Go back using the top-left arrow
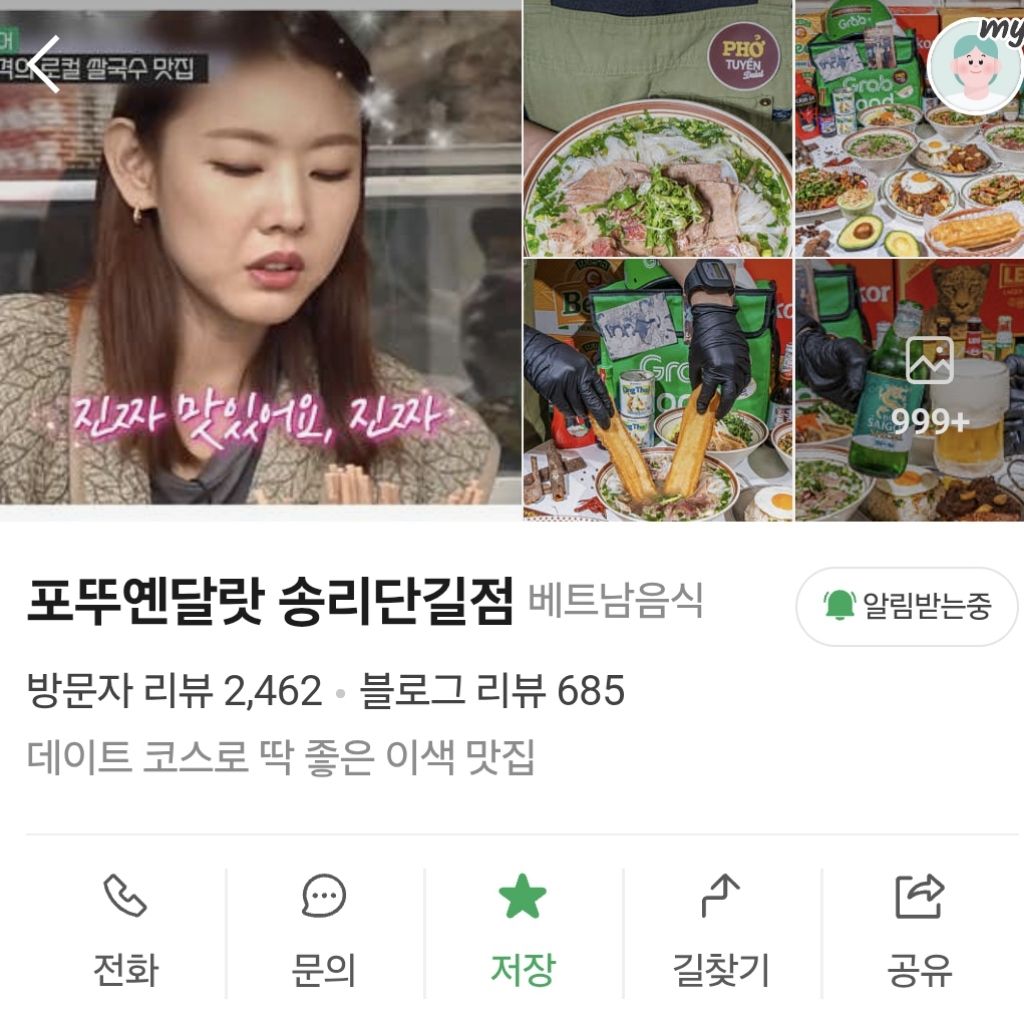Image resolution: width=1024 pixels, height=1024 pixels. click(x=44, y=65)
